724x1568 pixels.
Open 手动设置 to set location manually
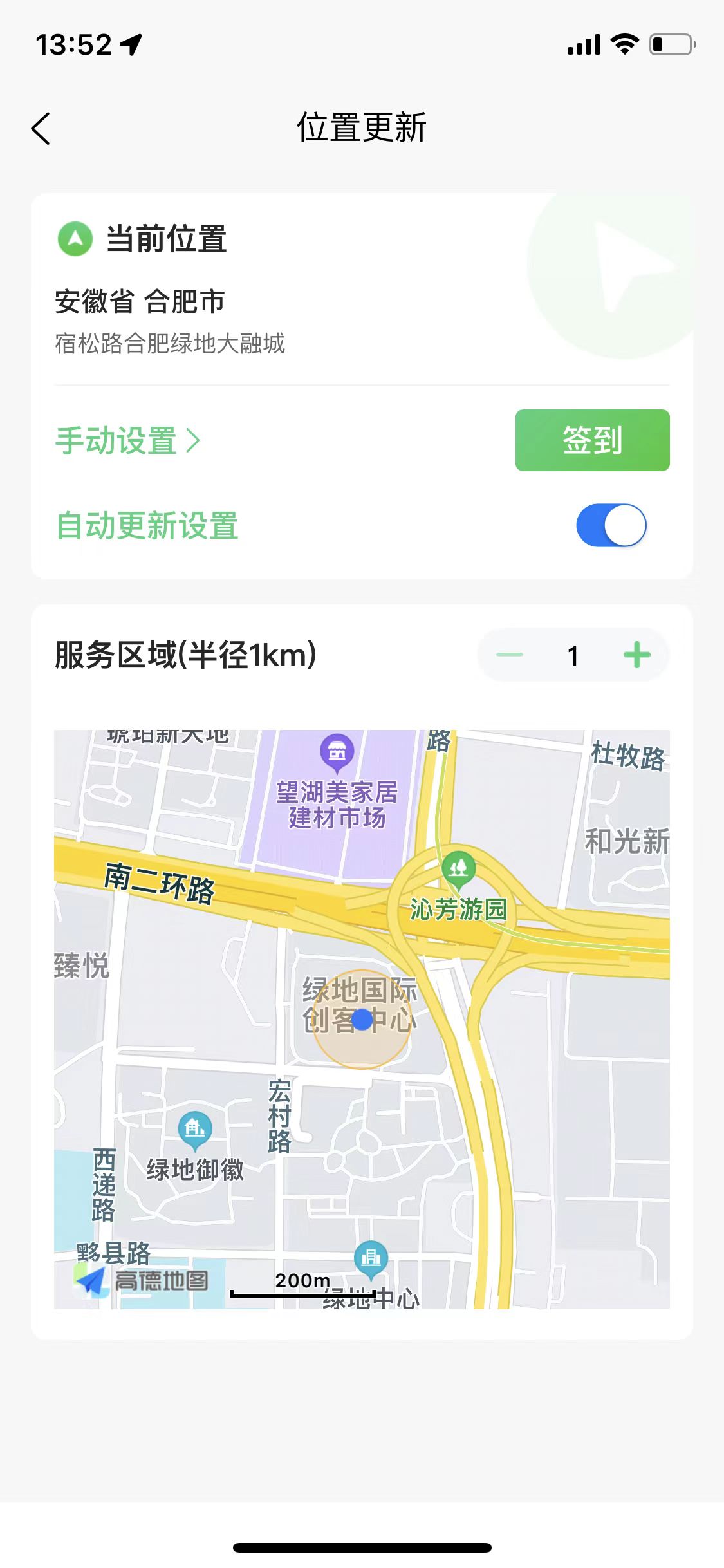(127, 442)
